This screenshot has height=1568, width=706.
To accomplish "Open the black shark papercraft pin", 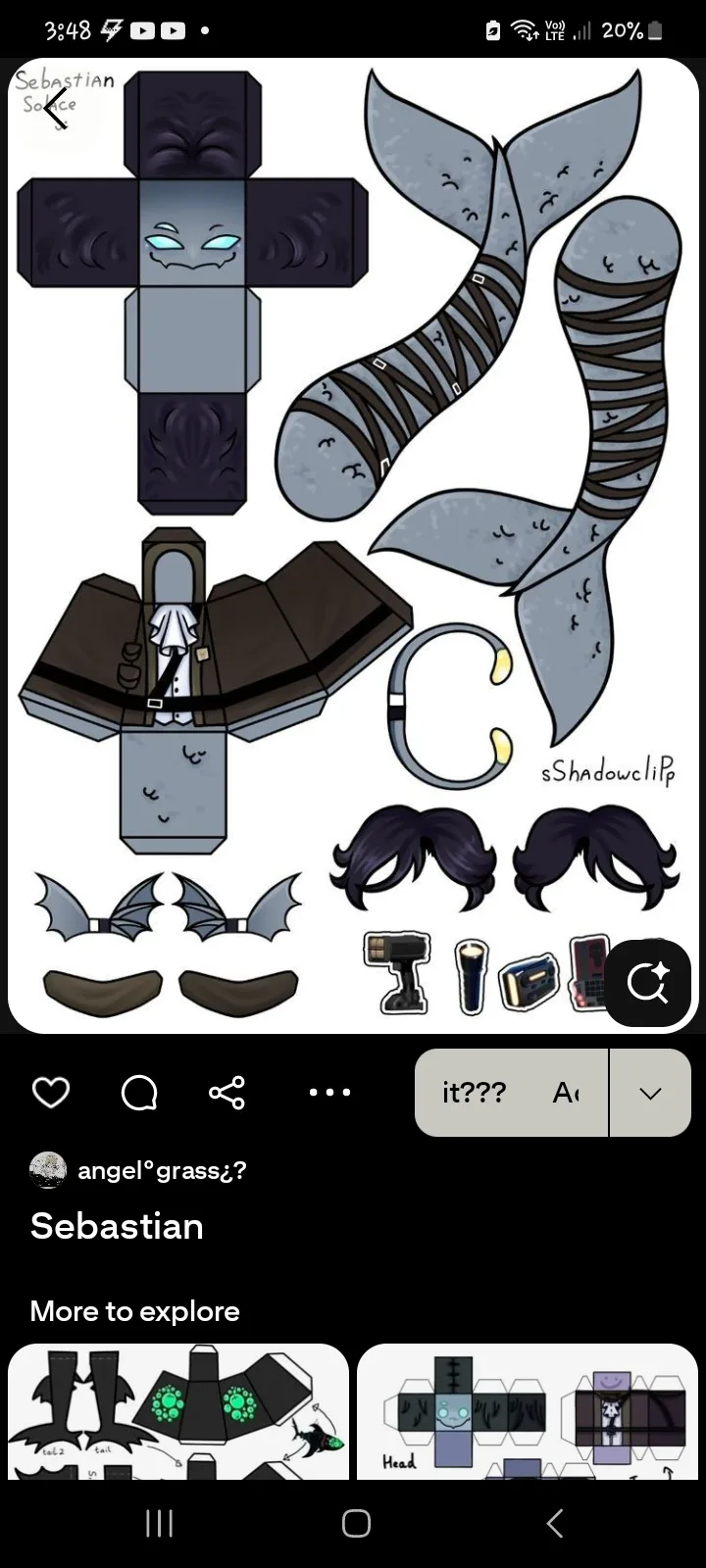I will [x=178, y=1411].
